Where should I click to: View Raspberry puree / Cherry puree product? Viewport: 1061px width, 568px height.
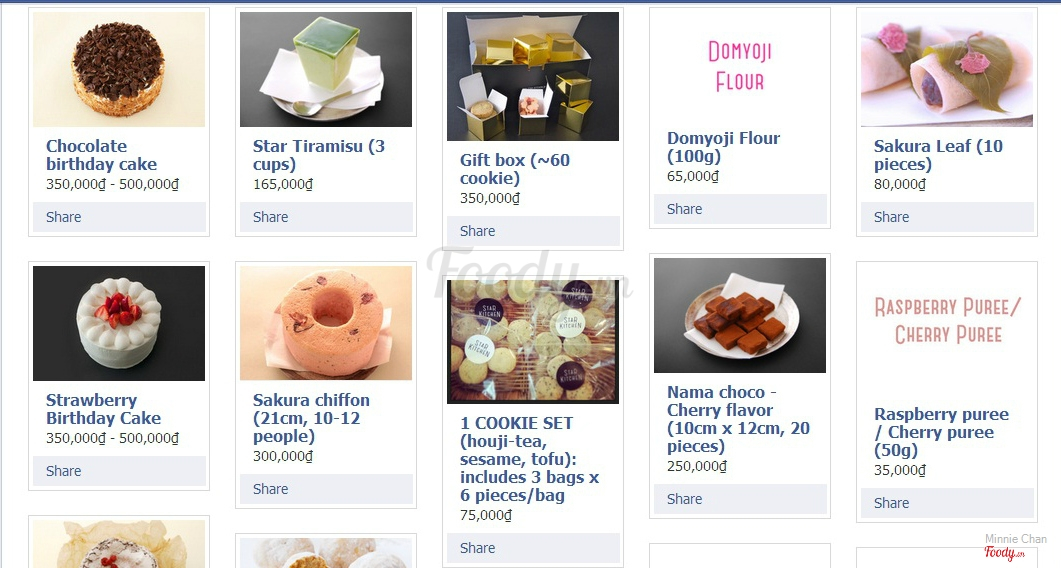941,432
